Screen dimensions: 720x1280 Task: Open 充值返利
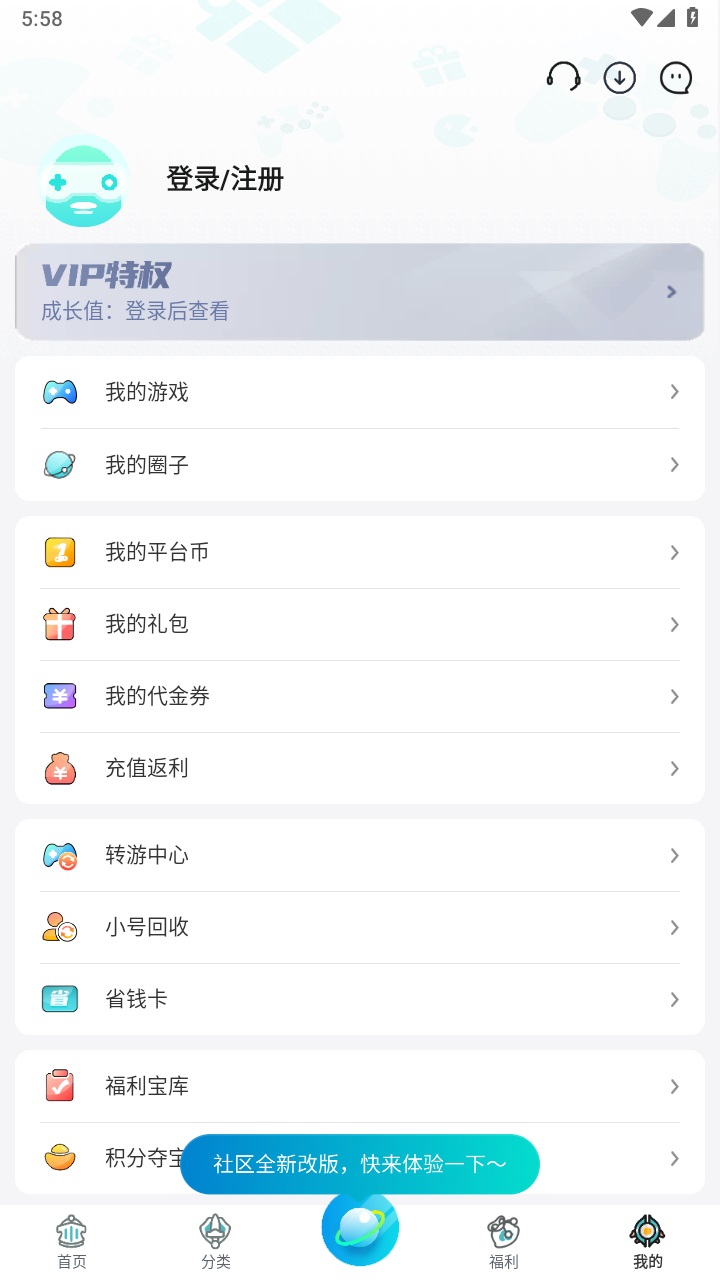pos(360,768)
